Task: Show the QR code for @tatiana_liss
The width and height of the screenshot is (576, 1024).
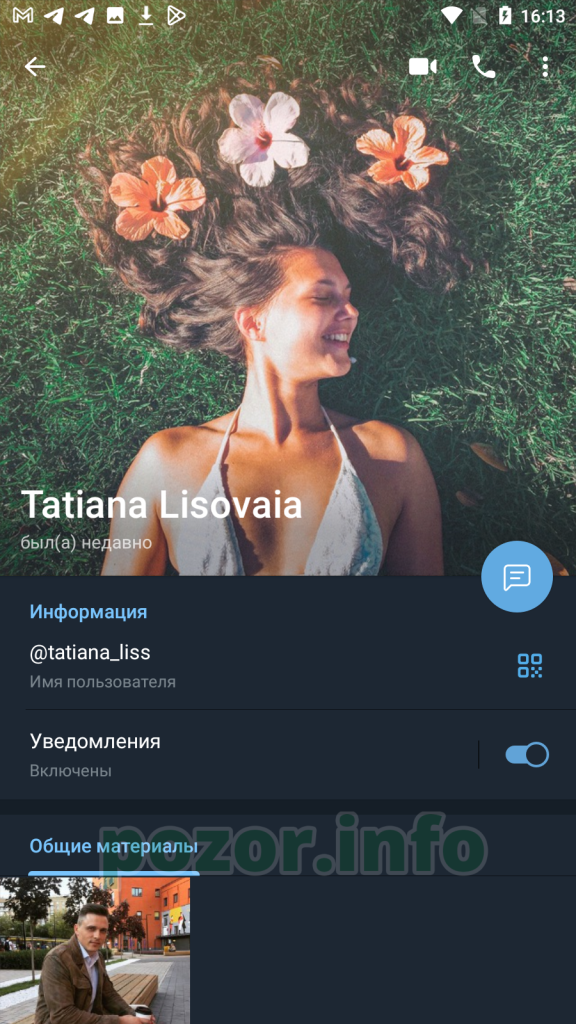Action: click(x=530, y=665)
